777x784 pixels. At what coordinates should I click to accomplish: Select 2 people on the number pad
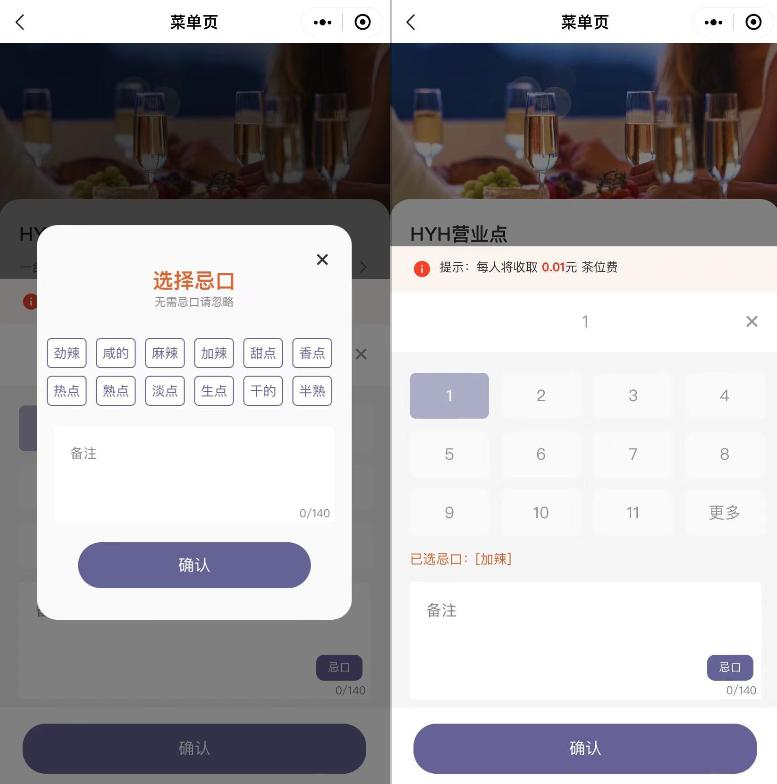(x=541, y=396)
